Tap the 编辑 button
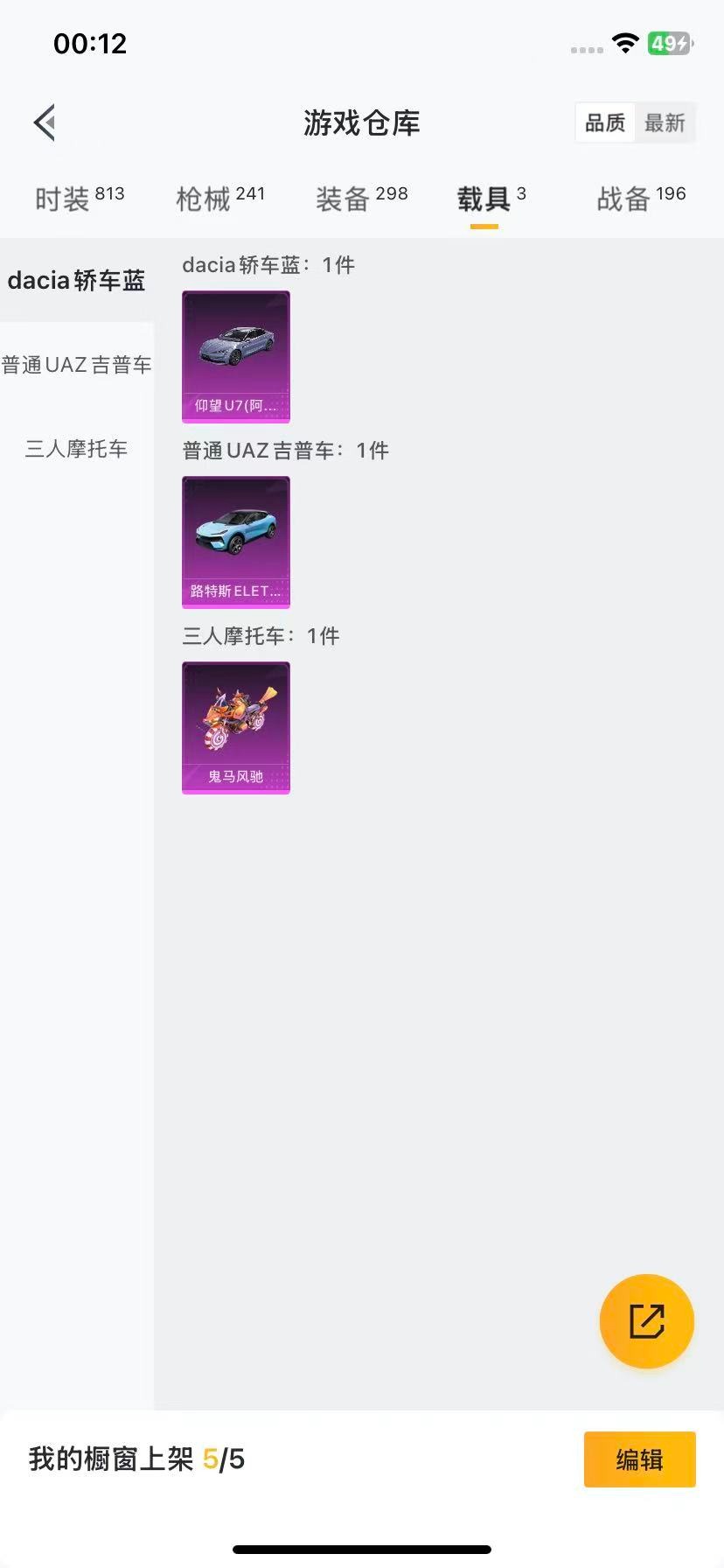The height and width of the screenshot is (1568, 724). point(639,1459)
